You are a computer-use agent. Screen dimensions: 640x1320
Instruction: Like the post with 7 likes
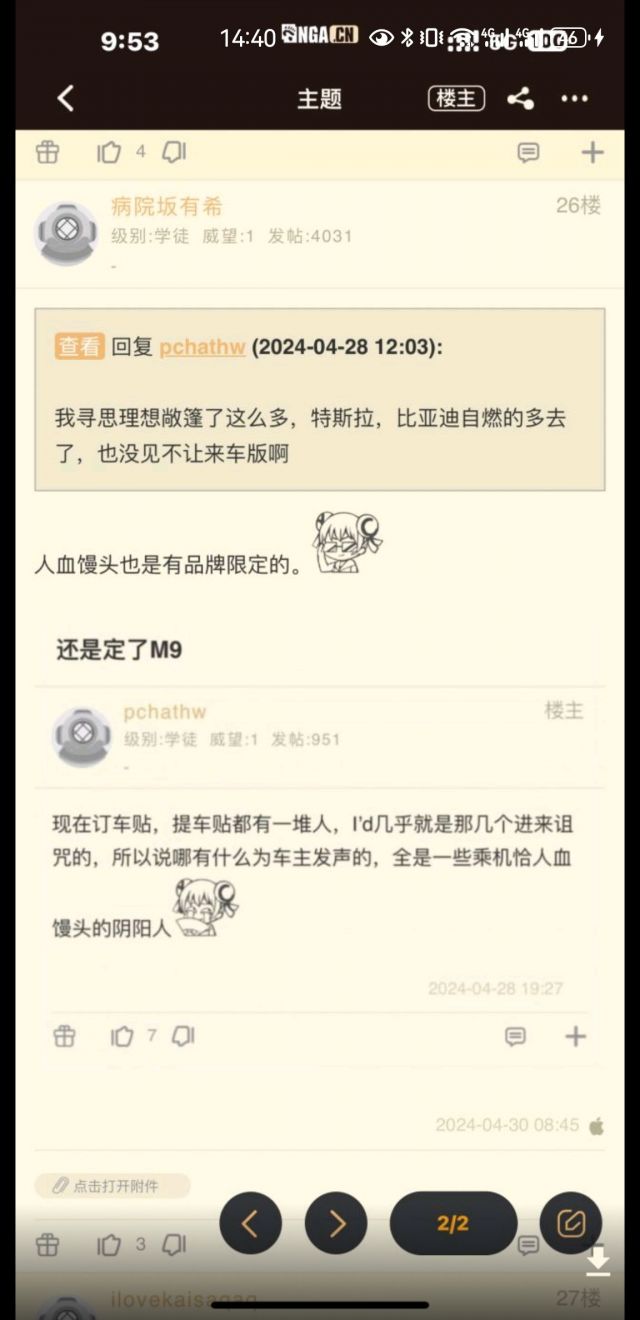point(122,1037)
